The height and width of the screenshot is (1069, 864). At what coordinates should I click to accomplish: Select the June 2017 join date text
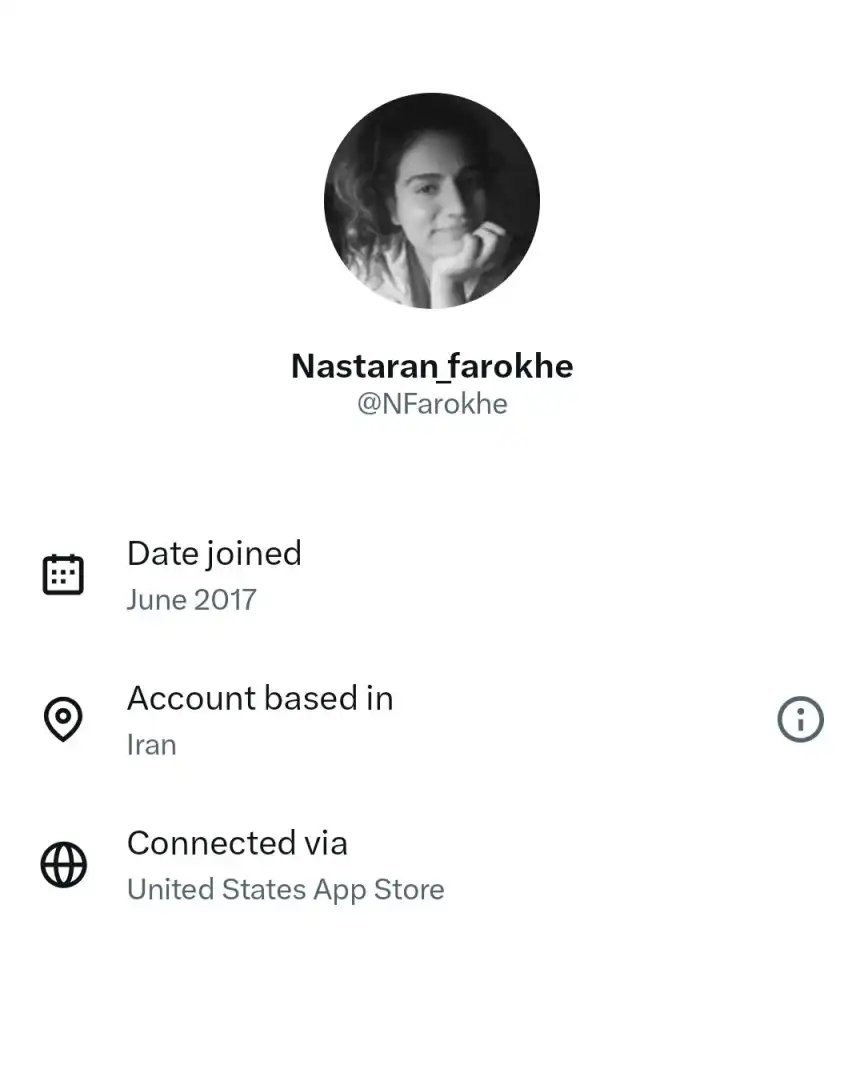(x=191, y=600)
